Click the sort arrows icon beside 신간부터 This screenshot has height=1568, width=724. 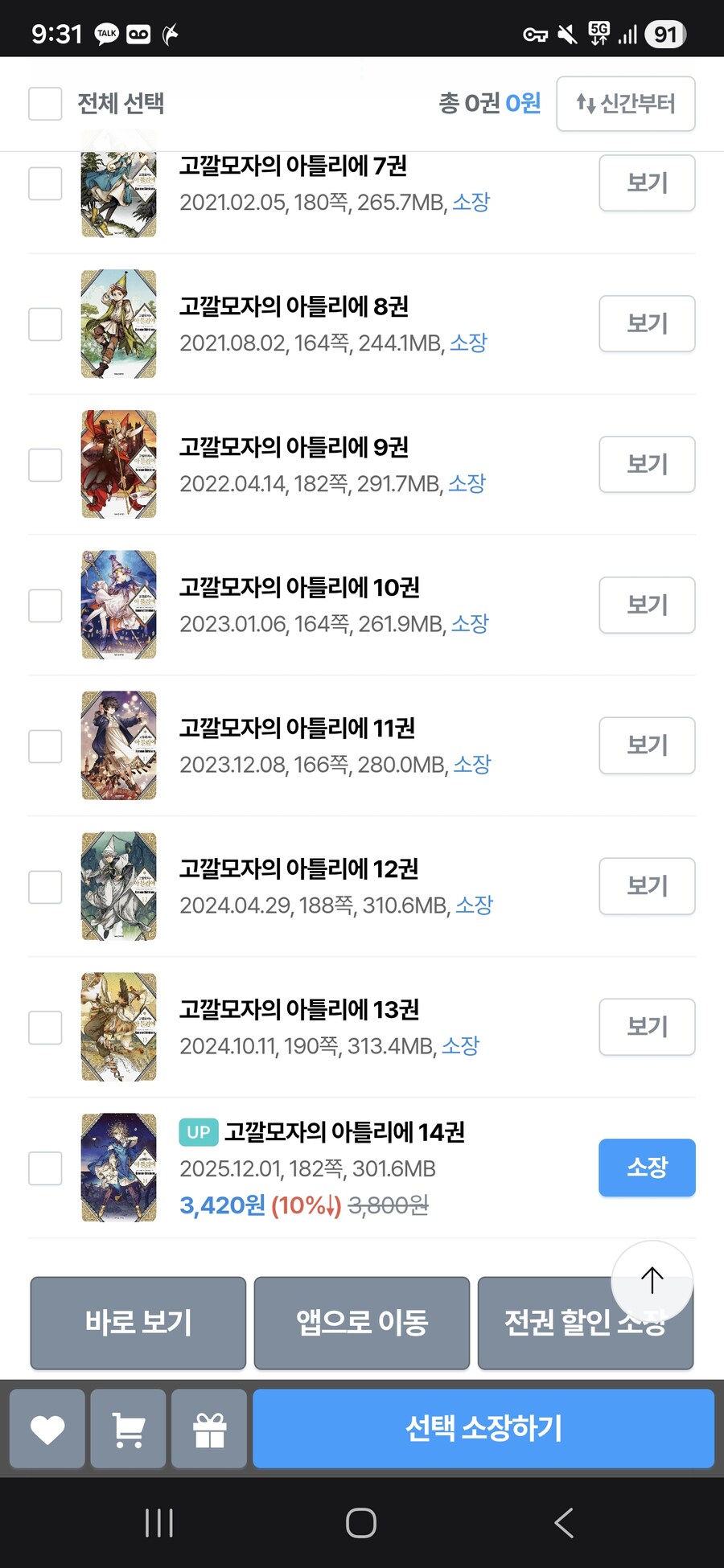(x=585, y=105)
